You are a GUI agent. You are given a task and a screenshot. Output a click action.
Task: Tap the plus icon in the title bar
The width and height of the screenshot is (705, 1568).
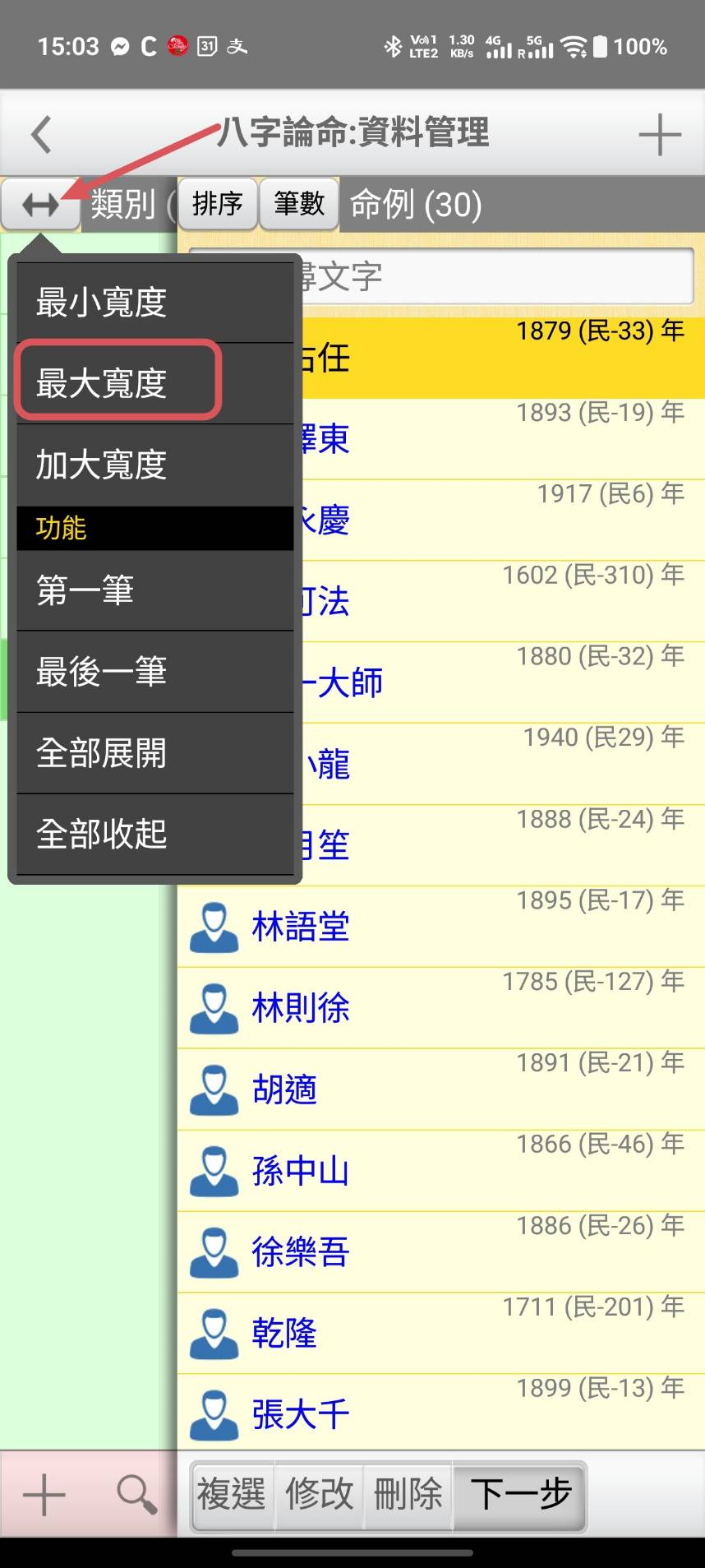point(660,134)
